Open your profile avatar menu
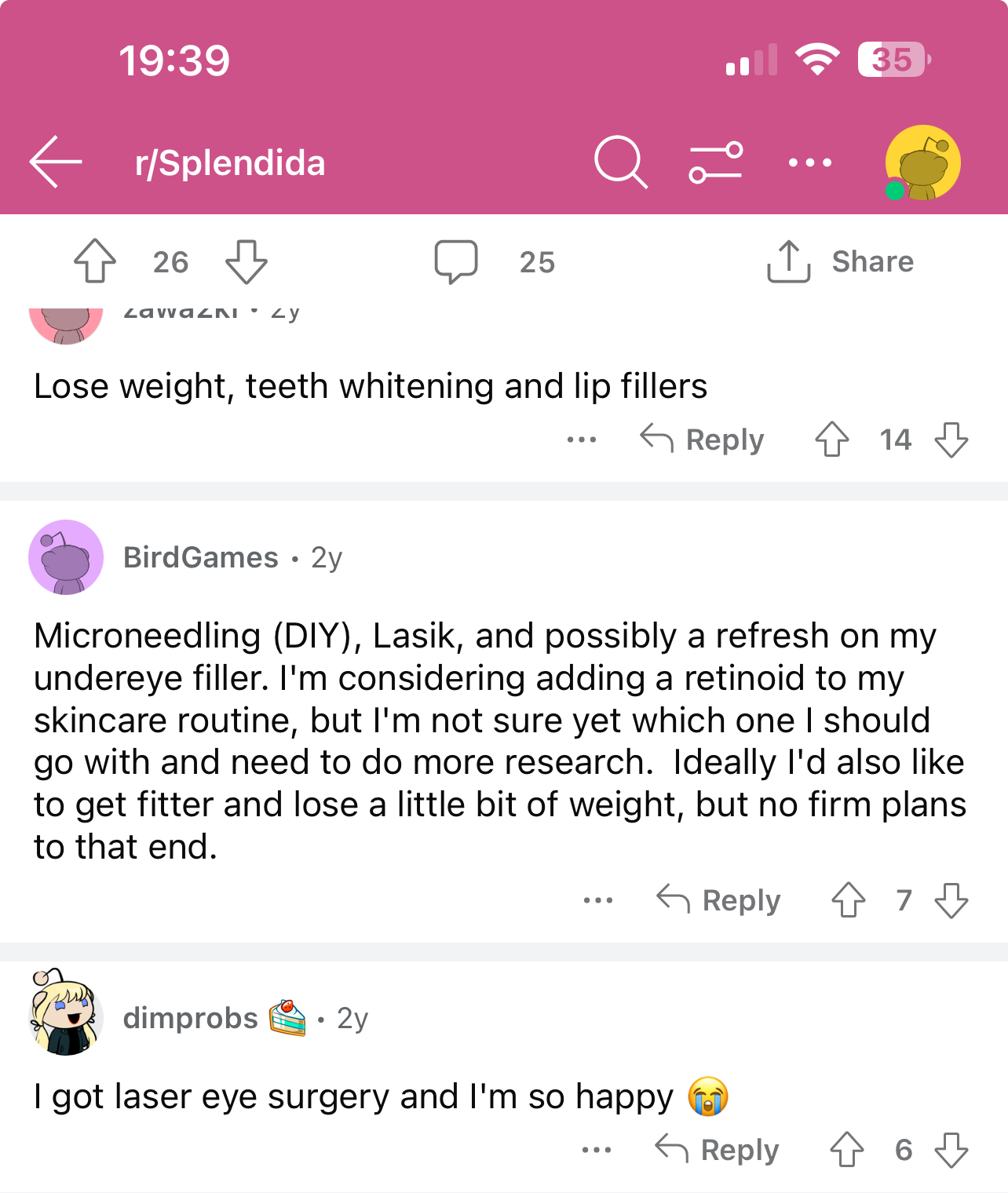 tap(922, 162)
